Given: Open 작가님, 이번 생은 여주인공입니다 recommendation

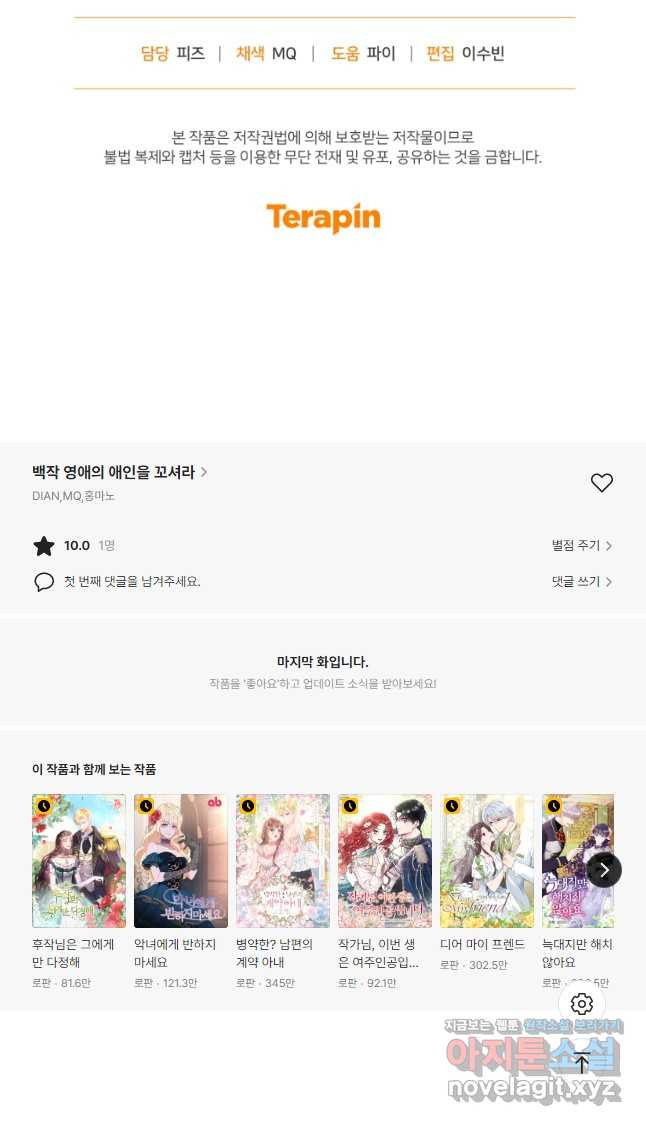Looking at the screenshot, I should pos(384,861).
